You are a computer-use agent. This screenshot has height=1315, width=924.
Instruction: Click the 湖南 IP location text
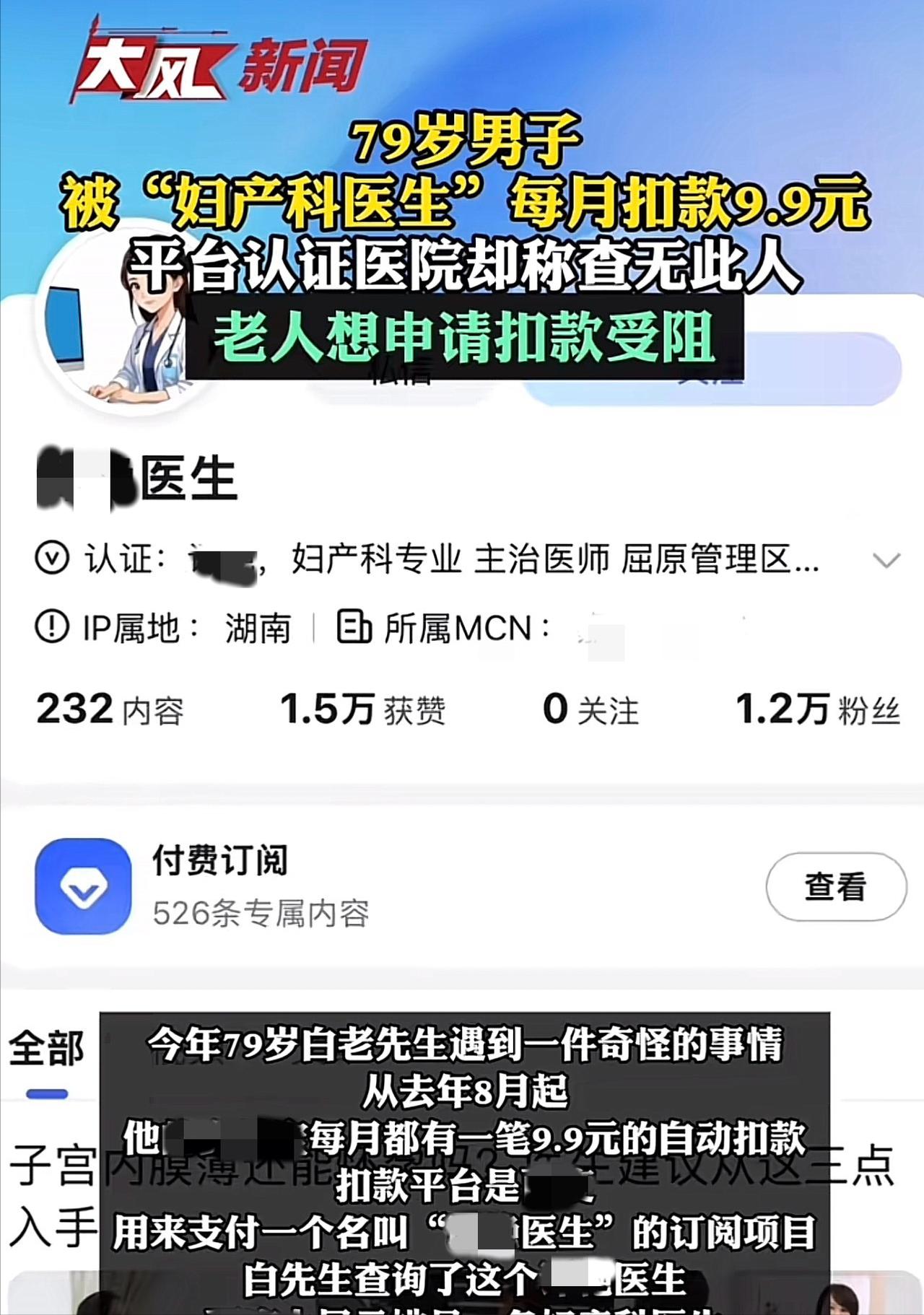[x=256, y=628]
